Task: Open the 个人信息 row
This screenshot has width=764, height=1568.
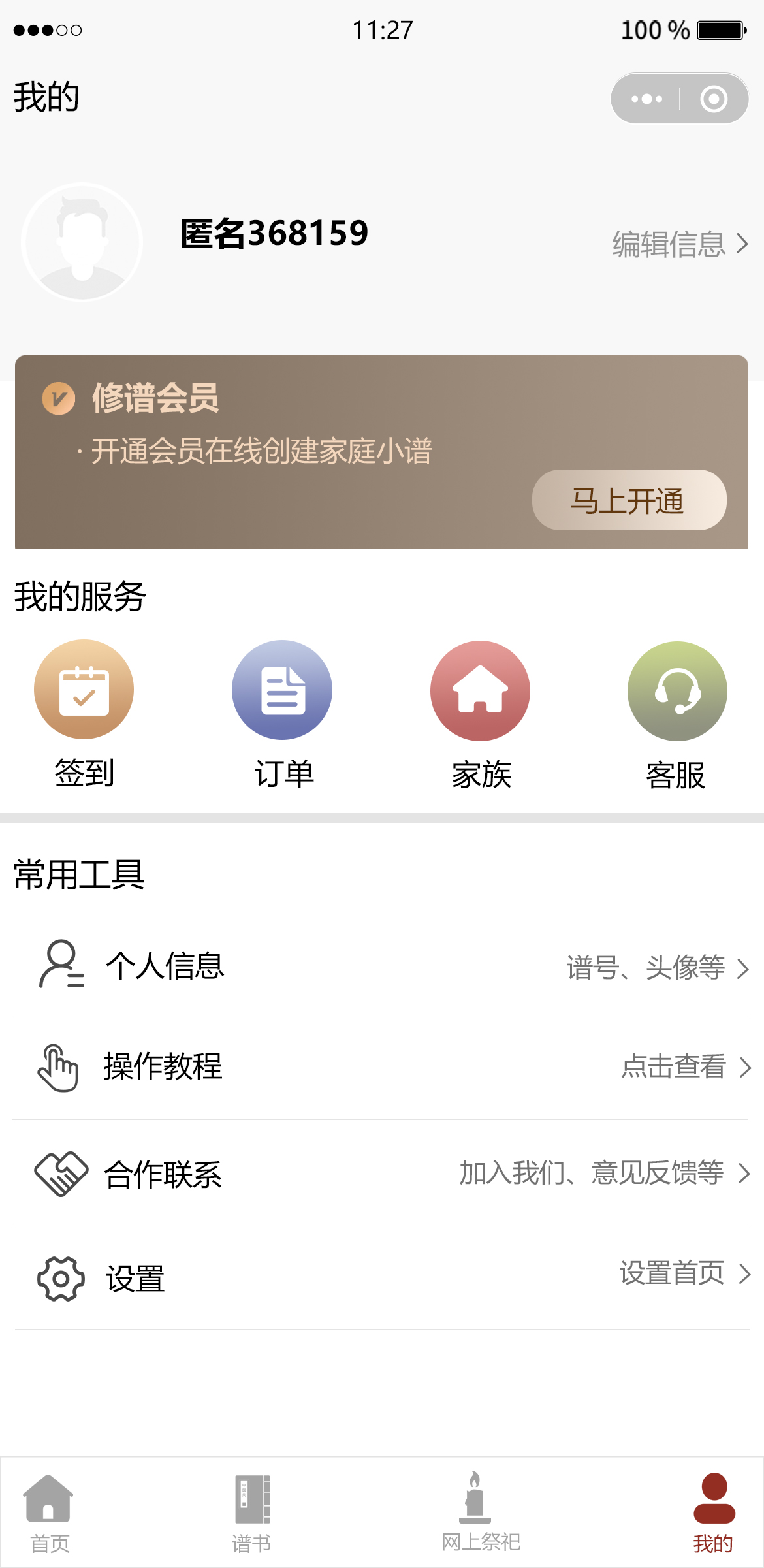Action: click(x=382, y=966)
